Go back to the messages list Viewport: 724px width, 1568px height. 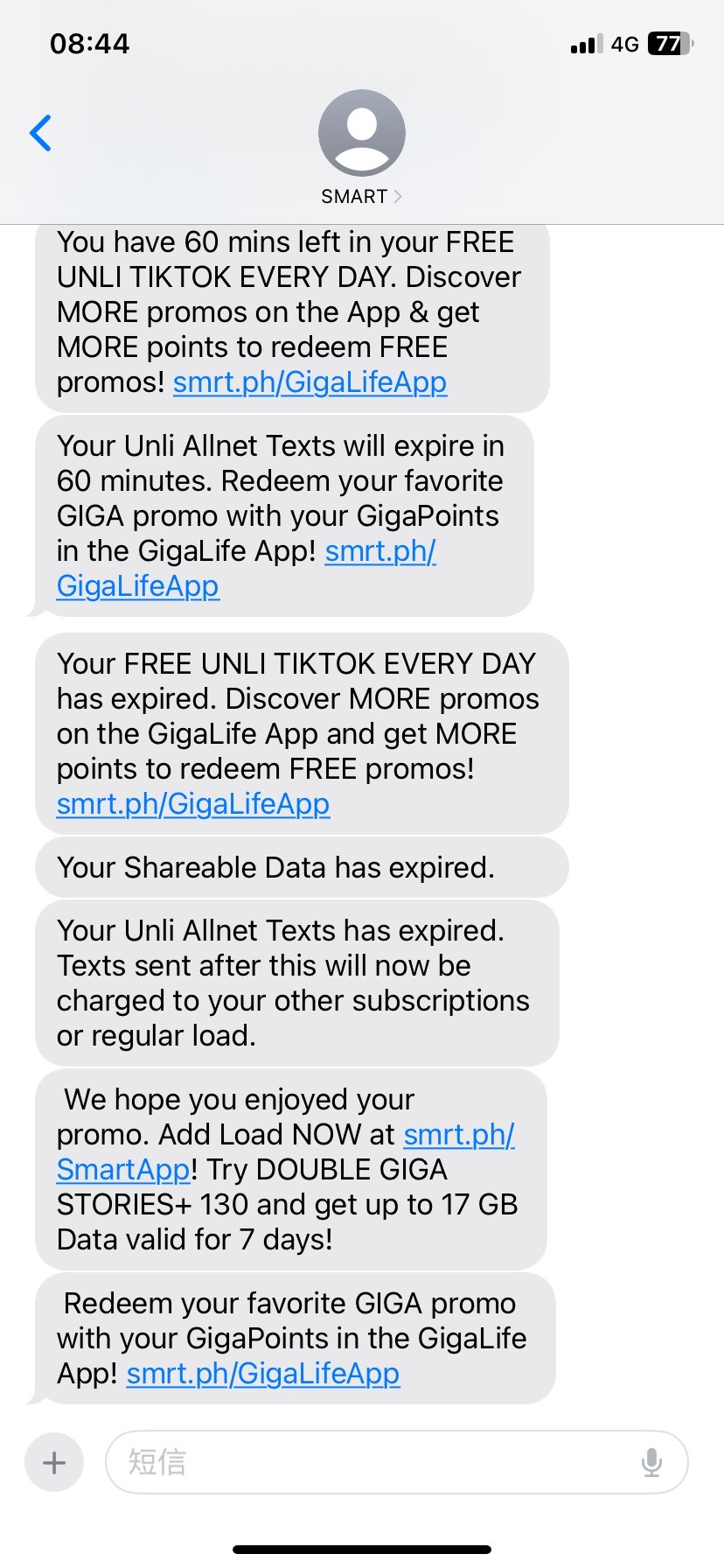click(41, 133)
